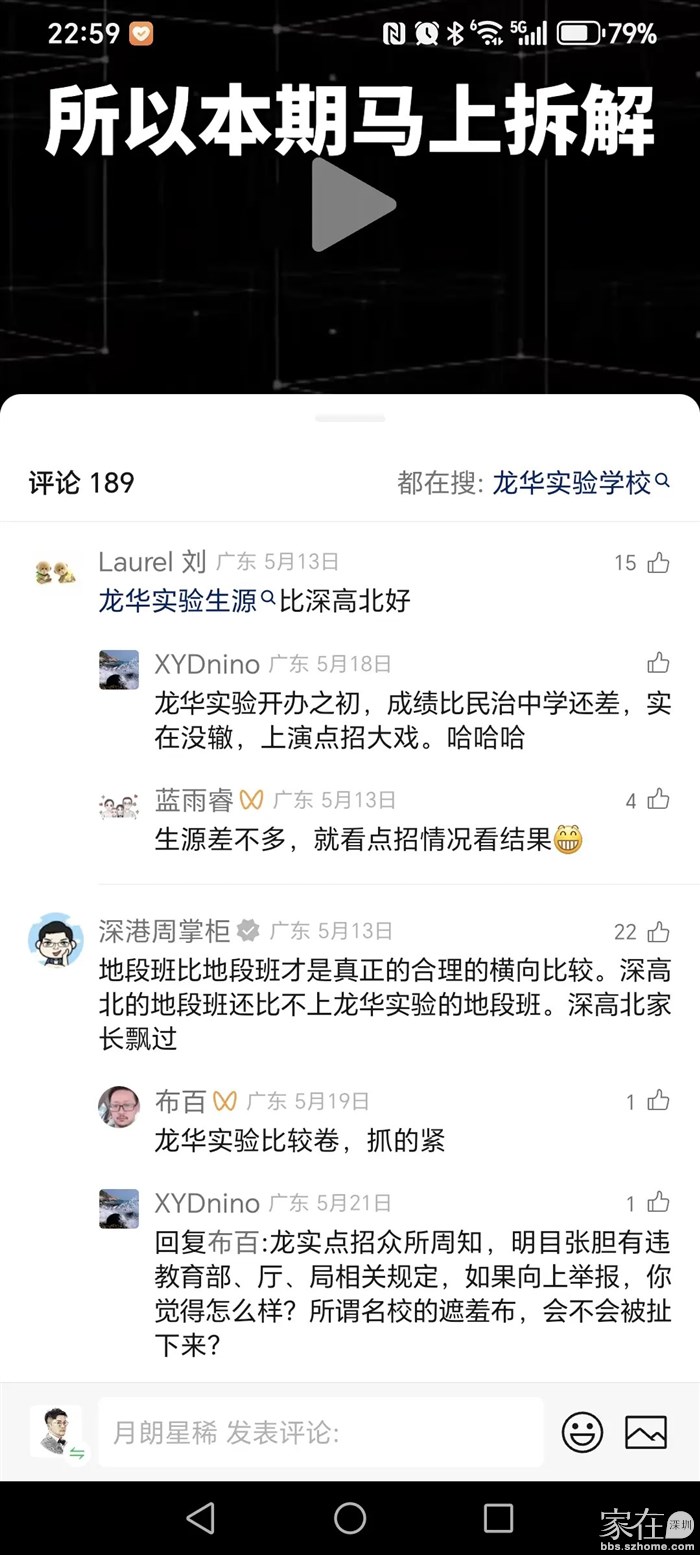Like XYDnino's May 18 comment
This screenshot has height=1555, width=700.
click(x=658, y=663)
